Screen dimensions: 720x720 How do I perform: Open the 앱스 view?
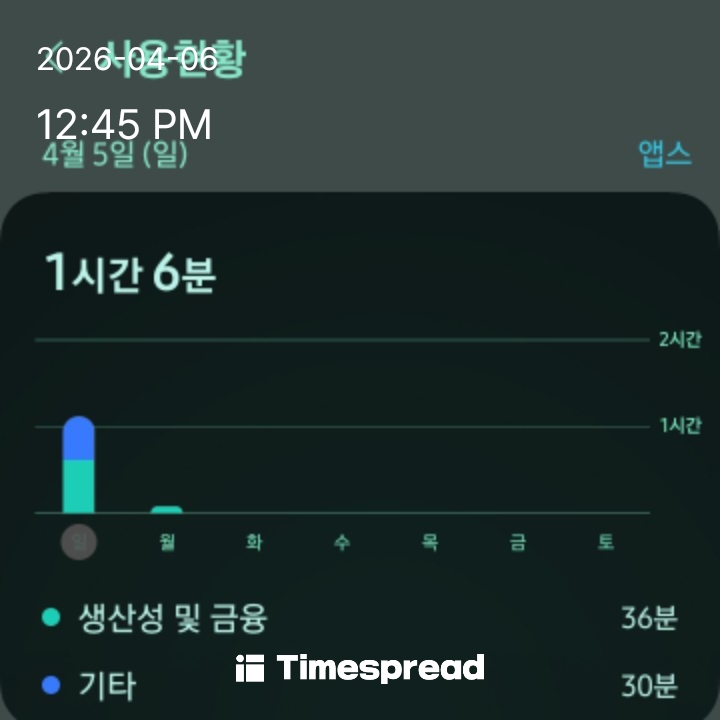(665, 153)
